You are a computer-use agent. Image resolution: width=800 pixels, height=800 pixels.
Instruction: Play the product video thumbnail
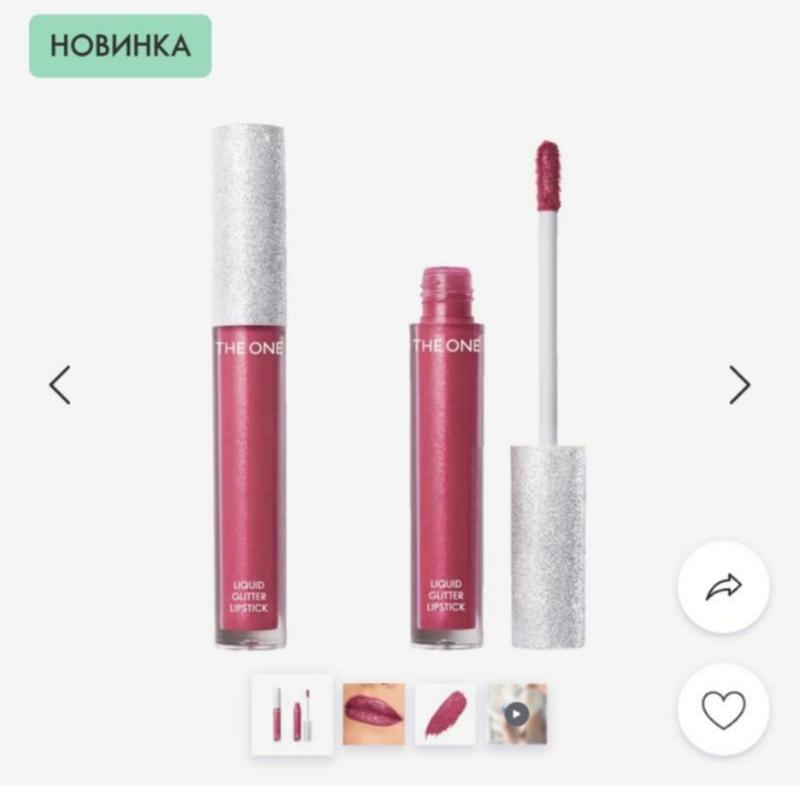point(517,714)
